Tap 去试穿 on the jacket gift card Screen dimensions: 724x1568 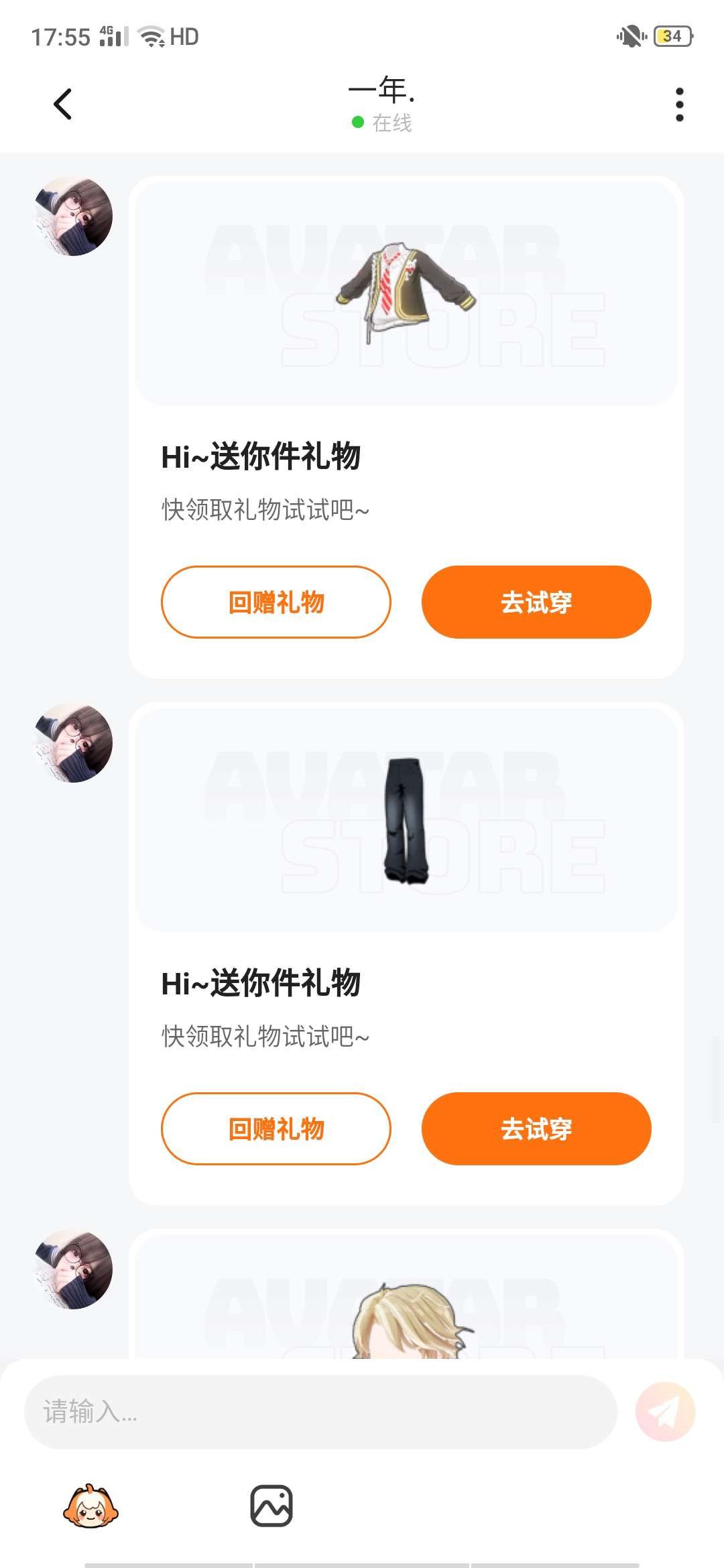[x=536, y=602]
